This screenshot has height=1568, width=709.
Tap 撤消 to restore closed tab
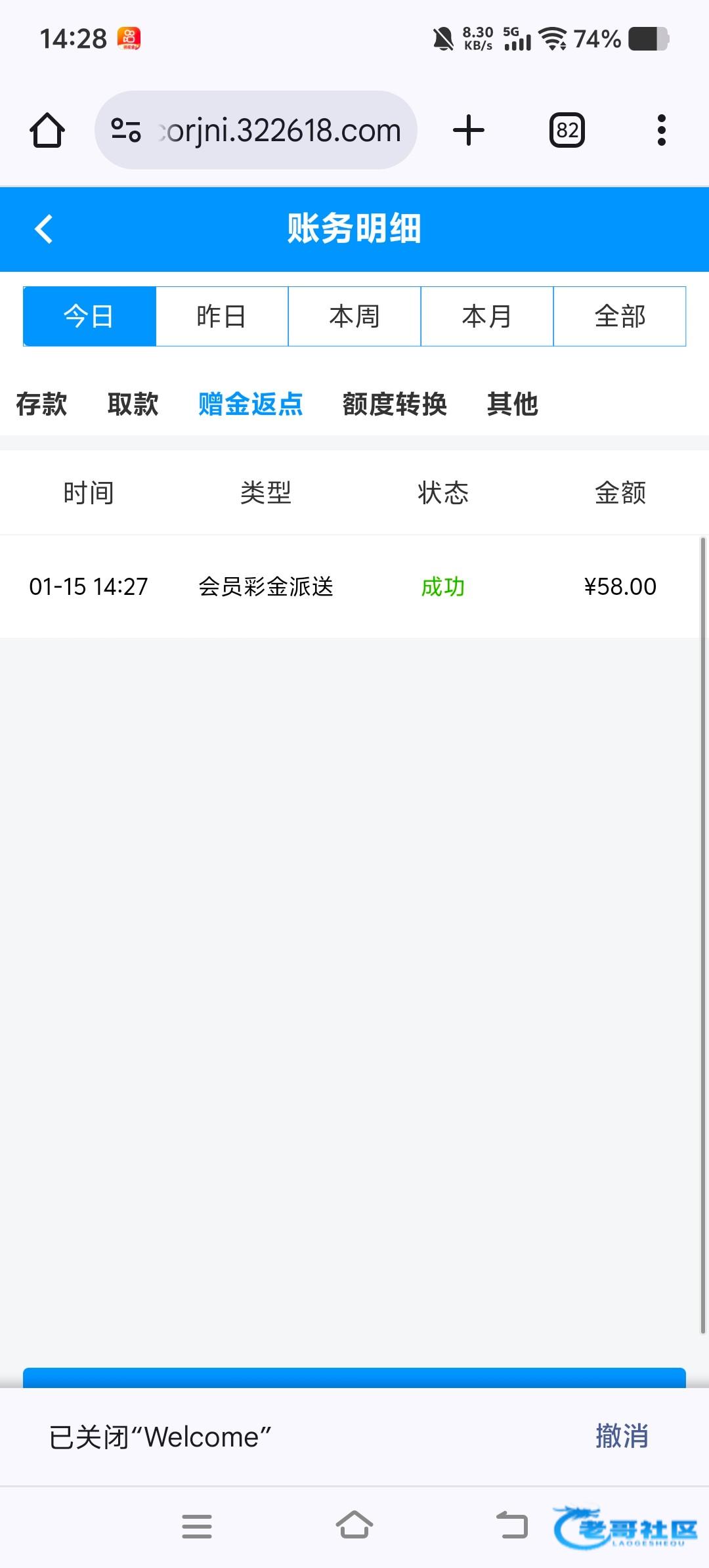[621, 1436]
